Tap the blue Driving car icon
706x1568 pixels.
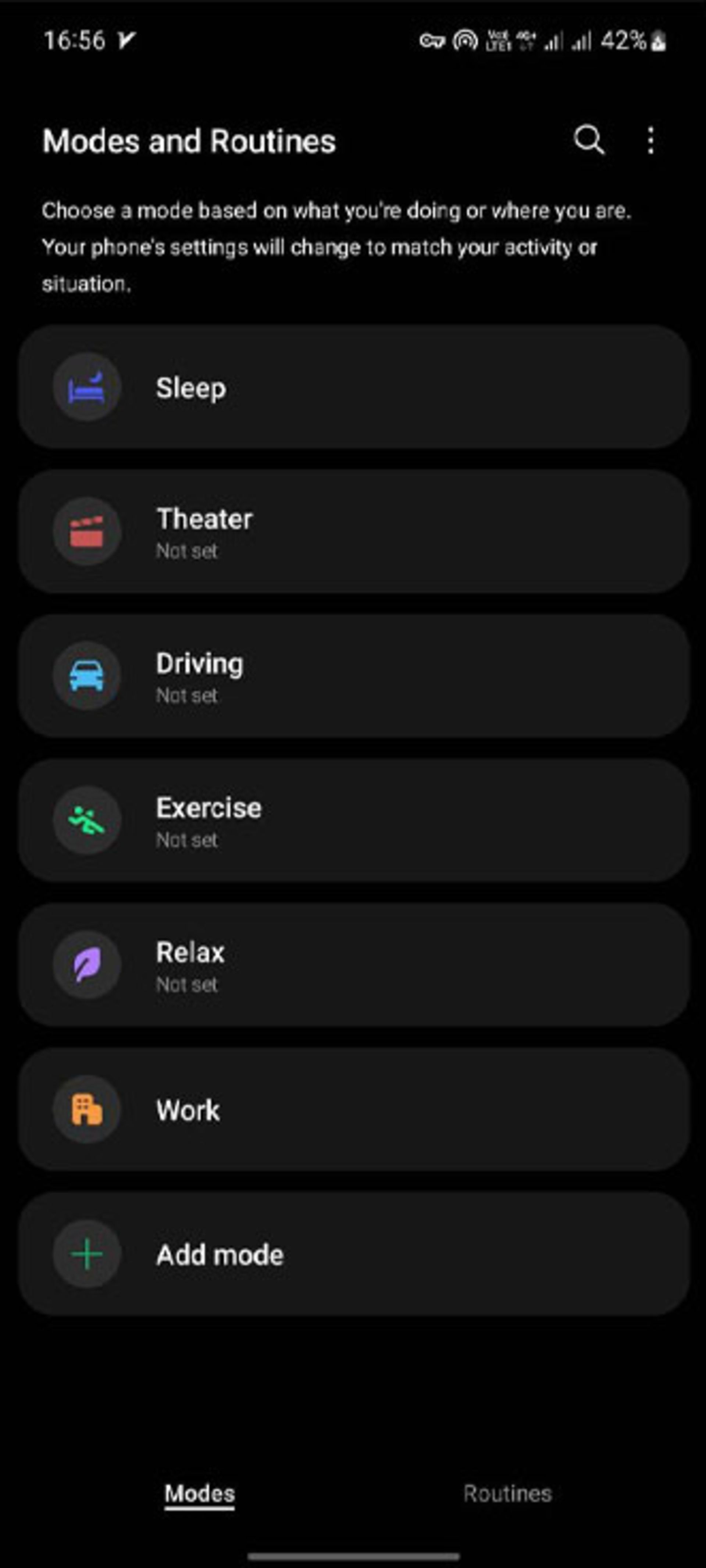pos(86,676)
